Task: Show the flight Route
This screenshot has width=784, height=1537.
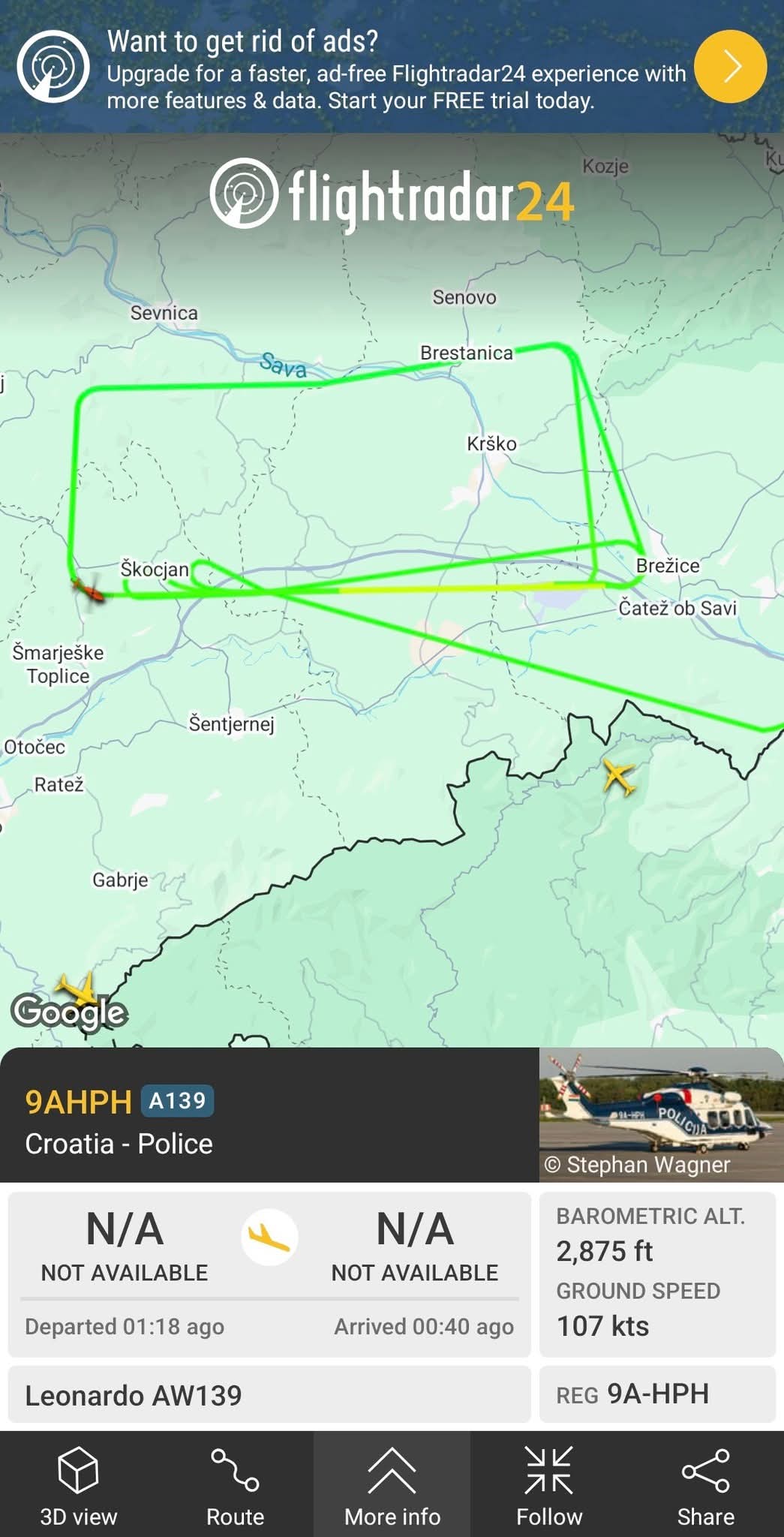Action: point(235,1484)
